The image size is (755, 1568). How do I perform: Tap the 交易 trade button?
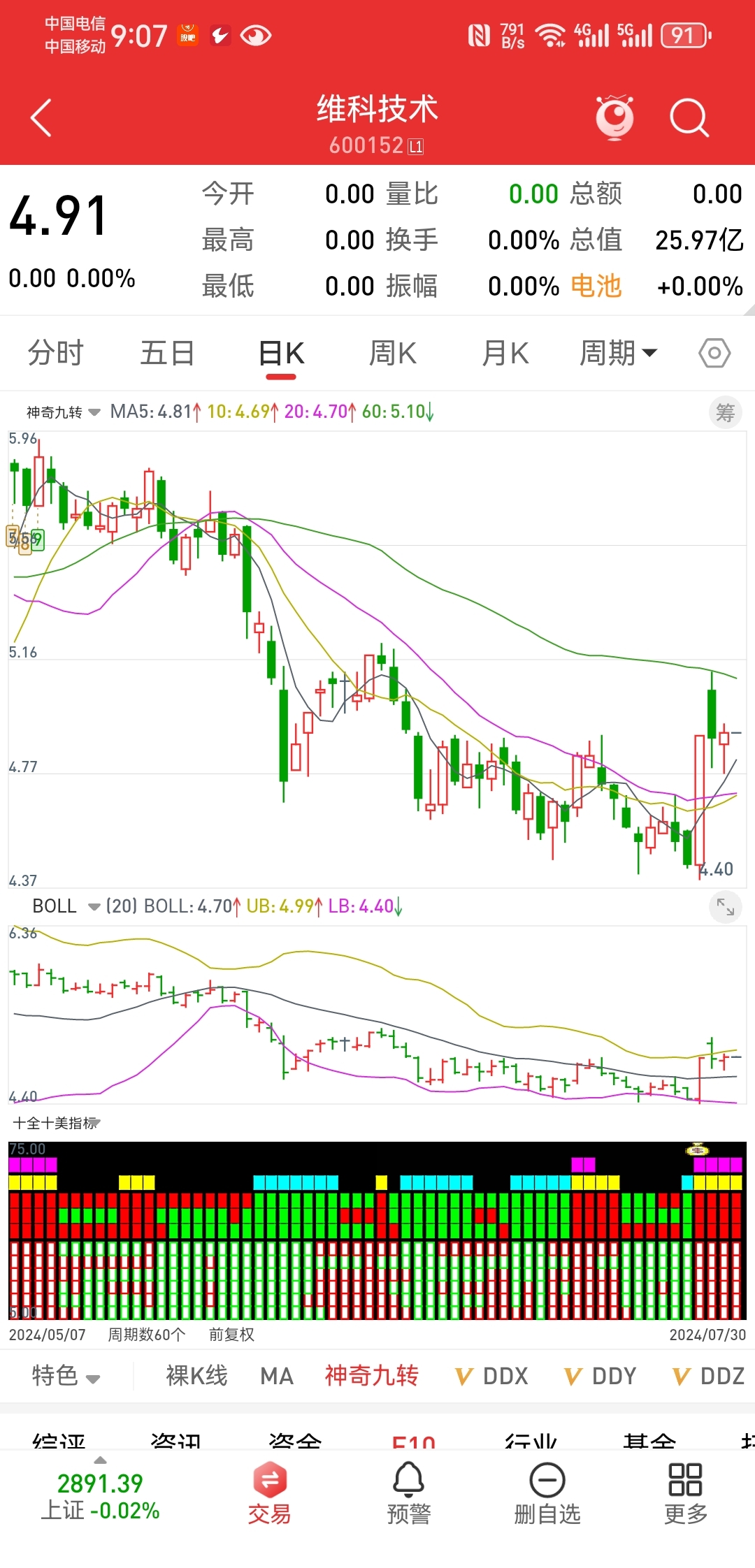(269, 1494)
